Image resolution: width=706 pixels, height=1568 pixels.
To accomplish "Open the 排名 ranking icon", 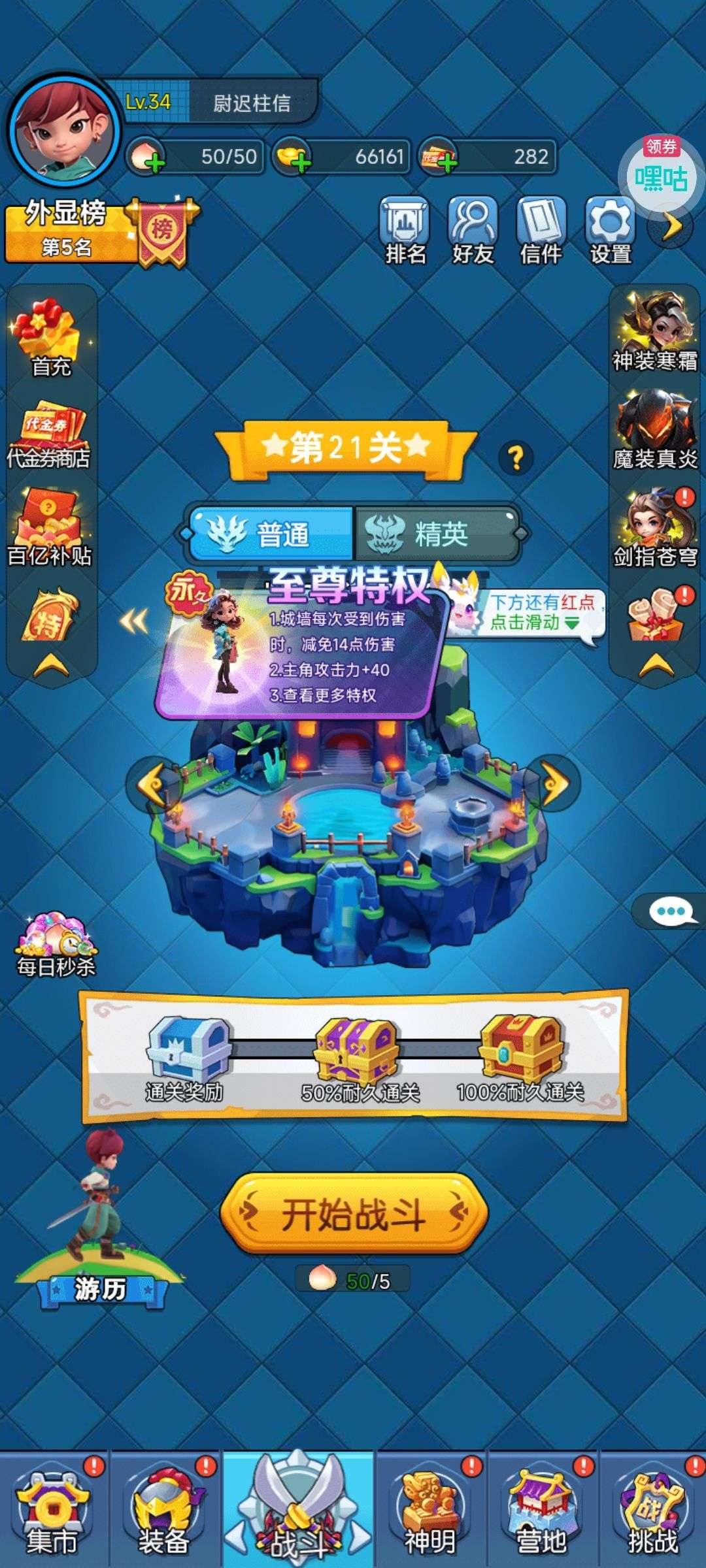I will pos(405,231).
